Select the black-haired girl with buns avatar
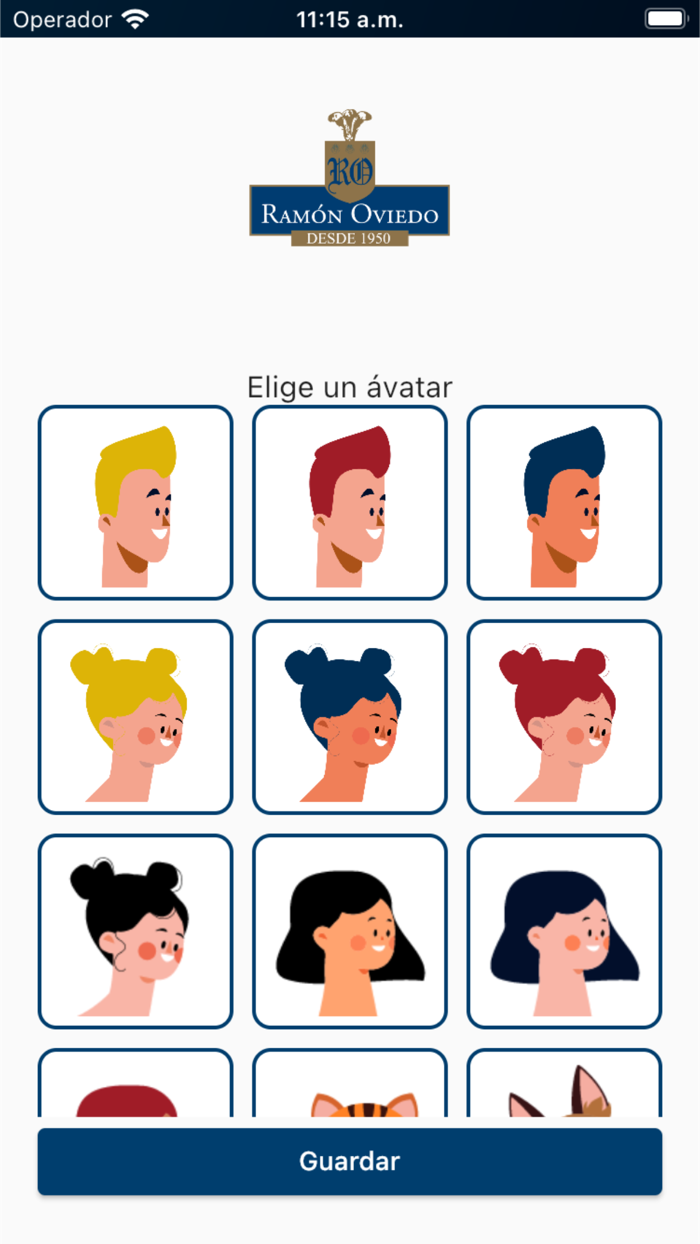The image size is (700, 1244). 135,931
